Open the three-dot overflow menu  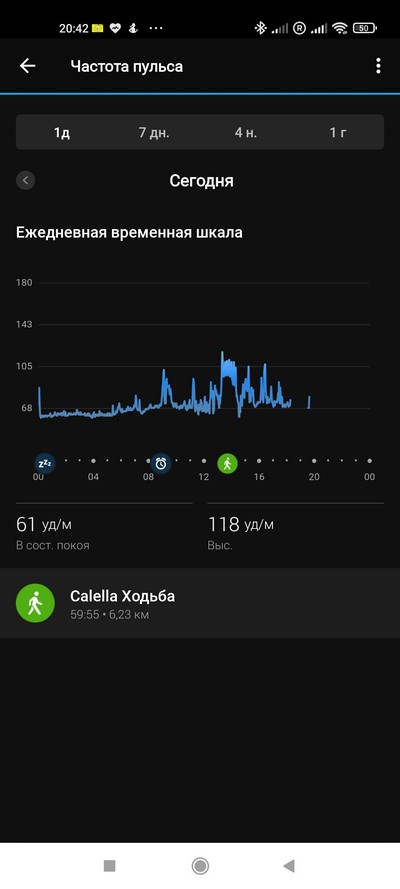(x=378, y=66)
